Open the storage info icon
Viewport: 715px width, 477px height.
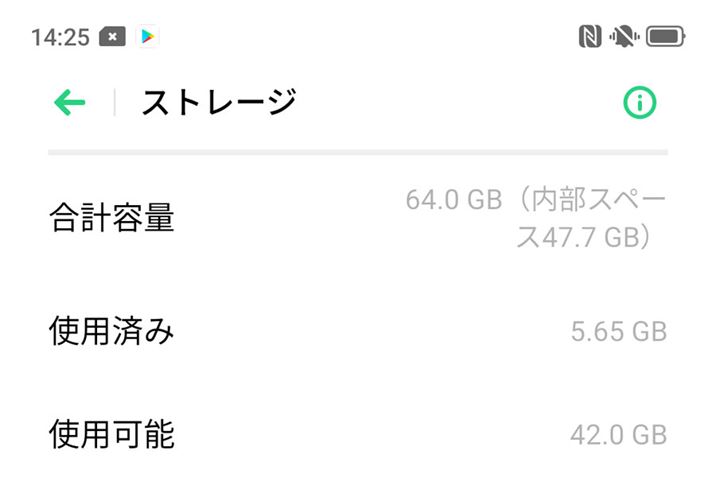[x=640, y=102]
